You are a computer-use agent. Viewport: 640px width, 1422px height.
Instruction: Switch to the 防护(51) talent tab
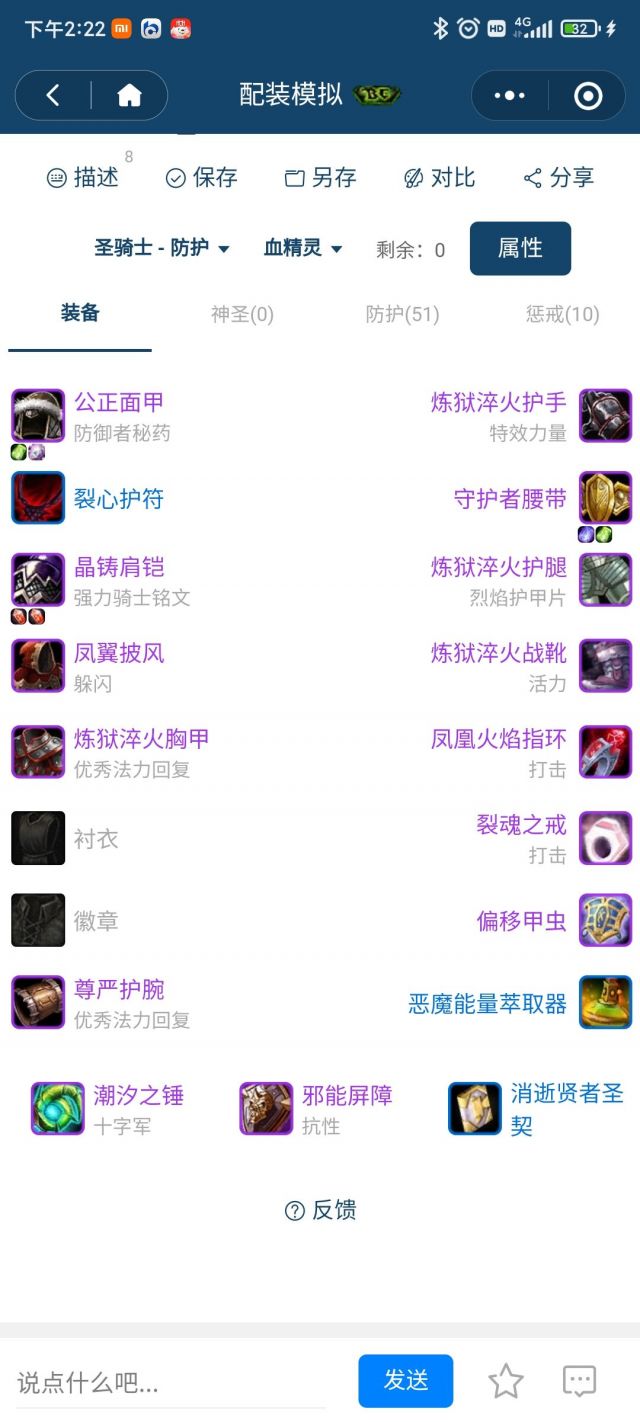(x=402, y=314)
